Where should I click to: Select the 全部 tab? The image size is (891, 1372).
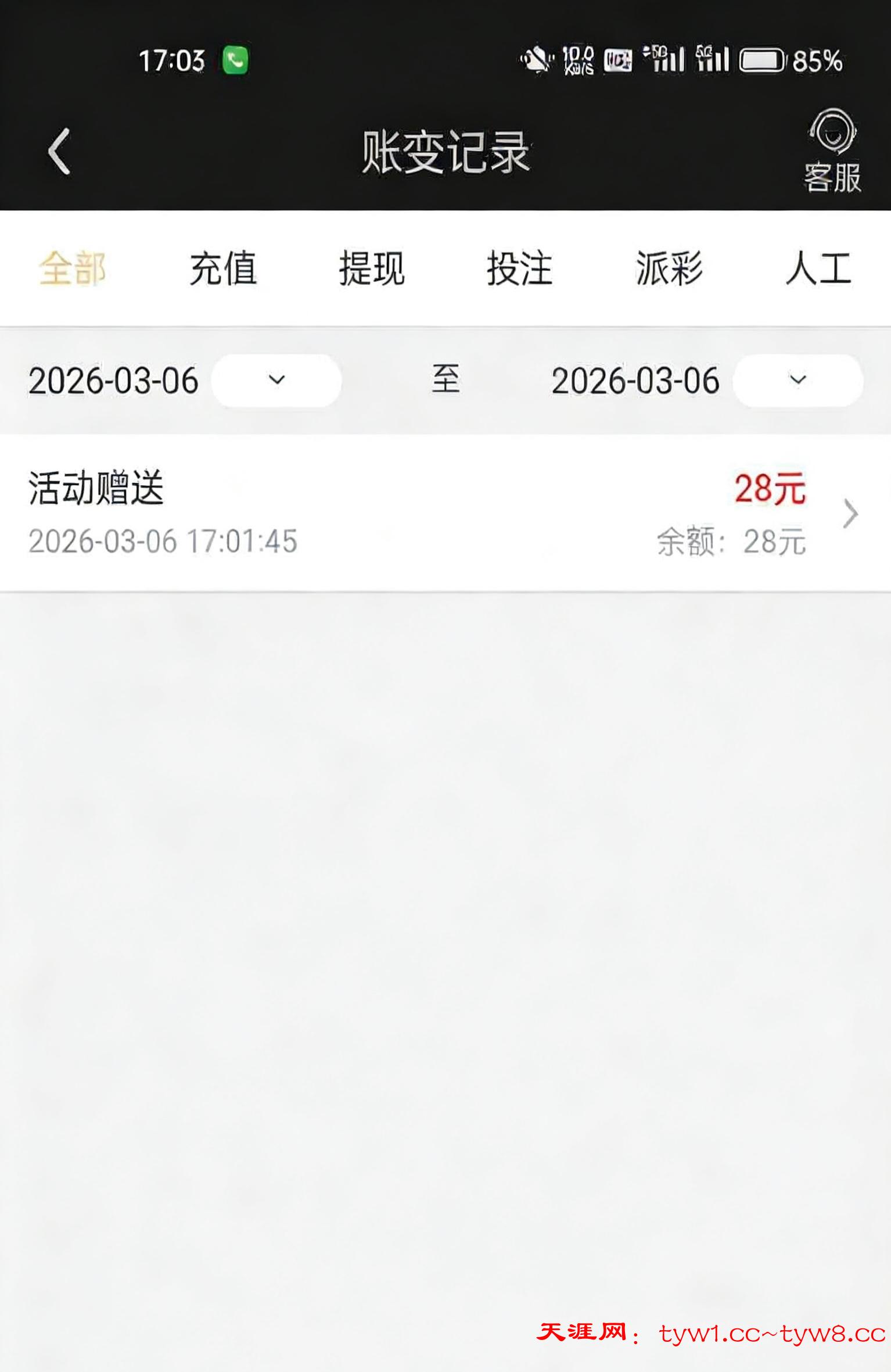click(72, 268)
